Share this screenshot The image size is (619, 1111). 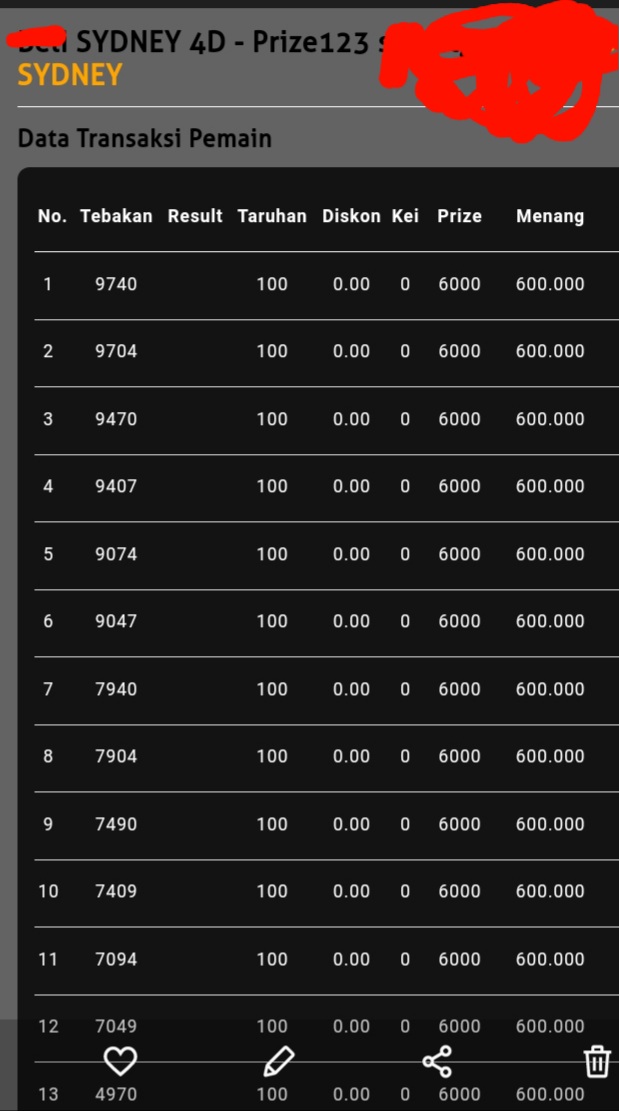point(437,1061)
